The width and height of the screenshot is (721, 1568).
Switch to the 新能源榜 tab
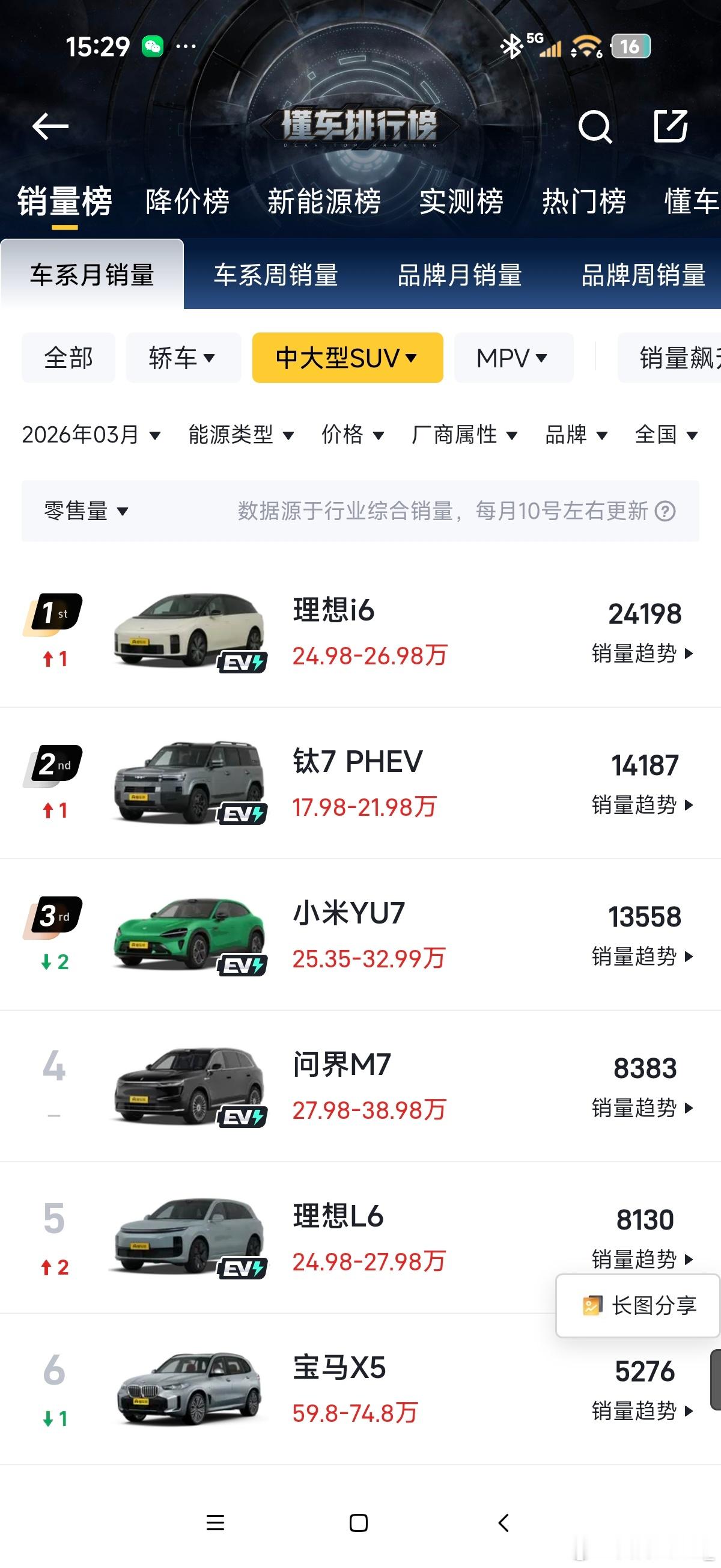pos(324,201)
